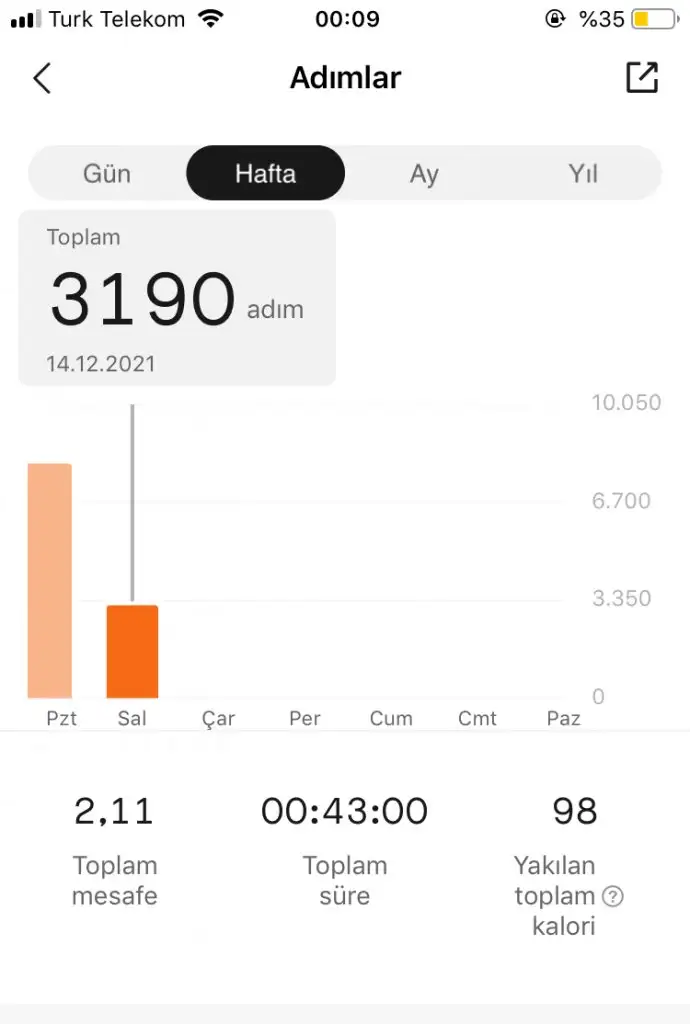
Task: Open the help icon for Yakılan toplam kalori
Action: 613,897
